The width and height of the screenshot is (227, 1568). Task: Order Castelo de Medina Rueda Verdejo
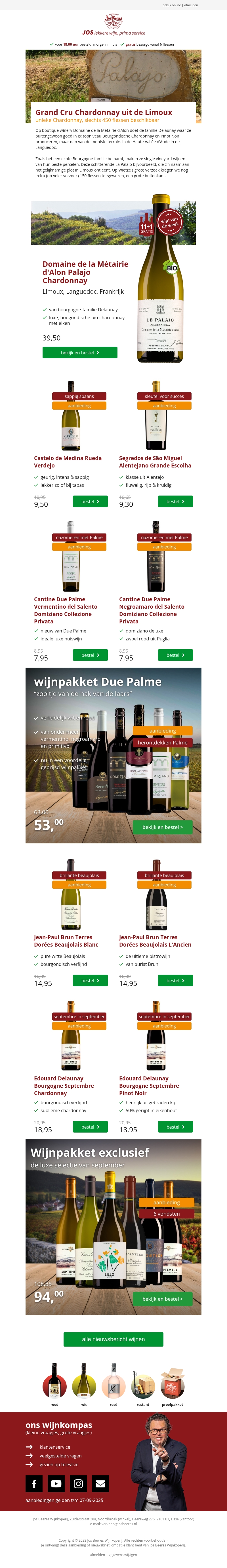(x=90, y=501)
